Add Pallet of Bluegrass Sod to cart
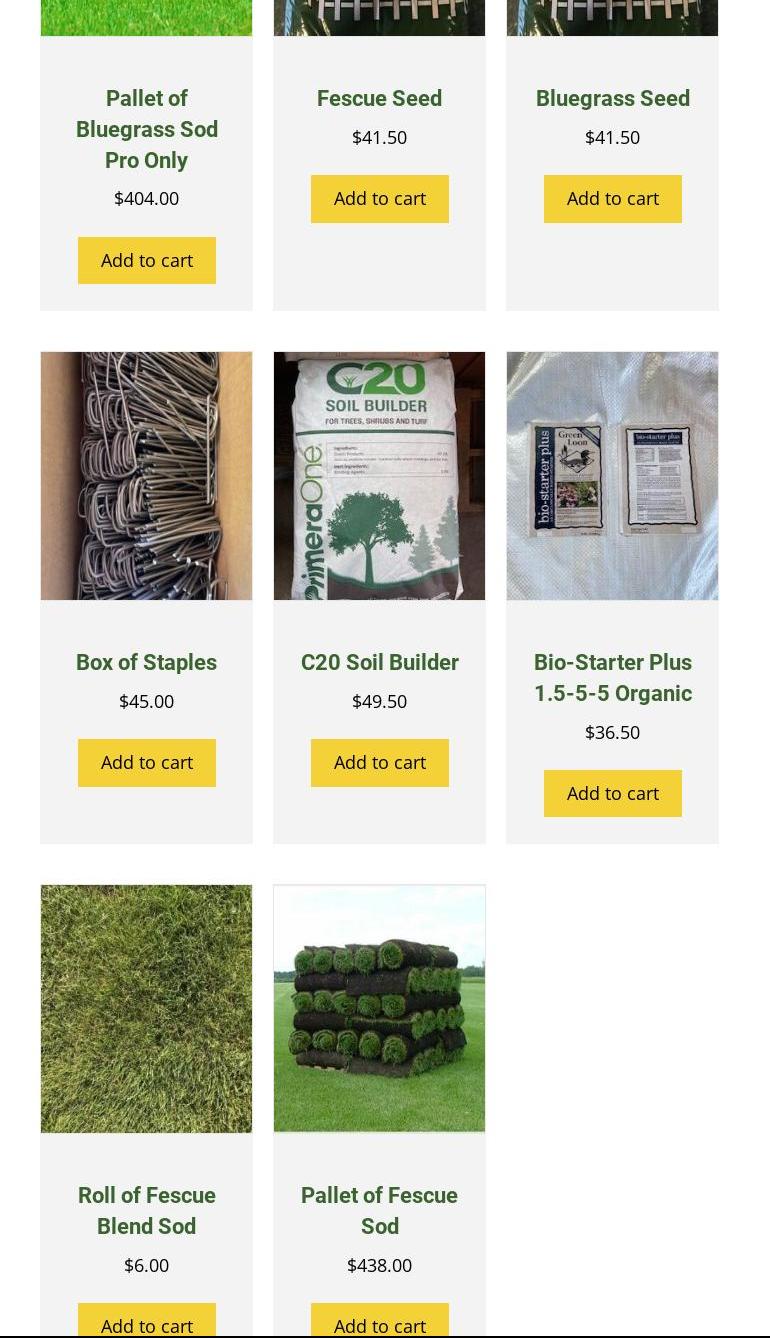This screenshot has width=770, height=1338. (x=147, y=260)
